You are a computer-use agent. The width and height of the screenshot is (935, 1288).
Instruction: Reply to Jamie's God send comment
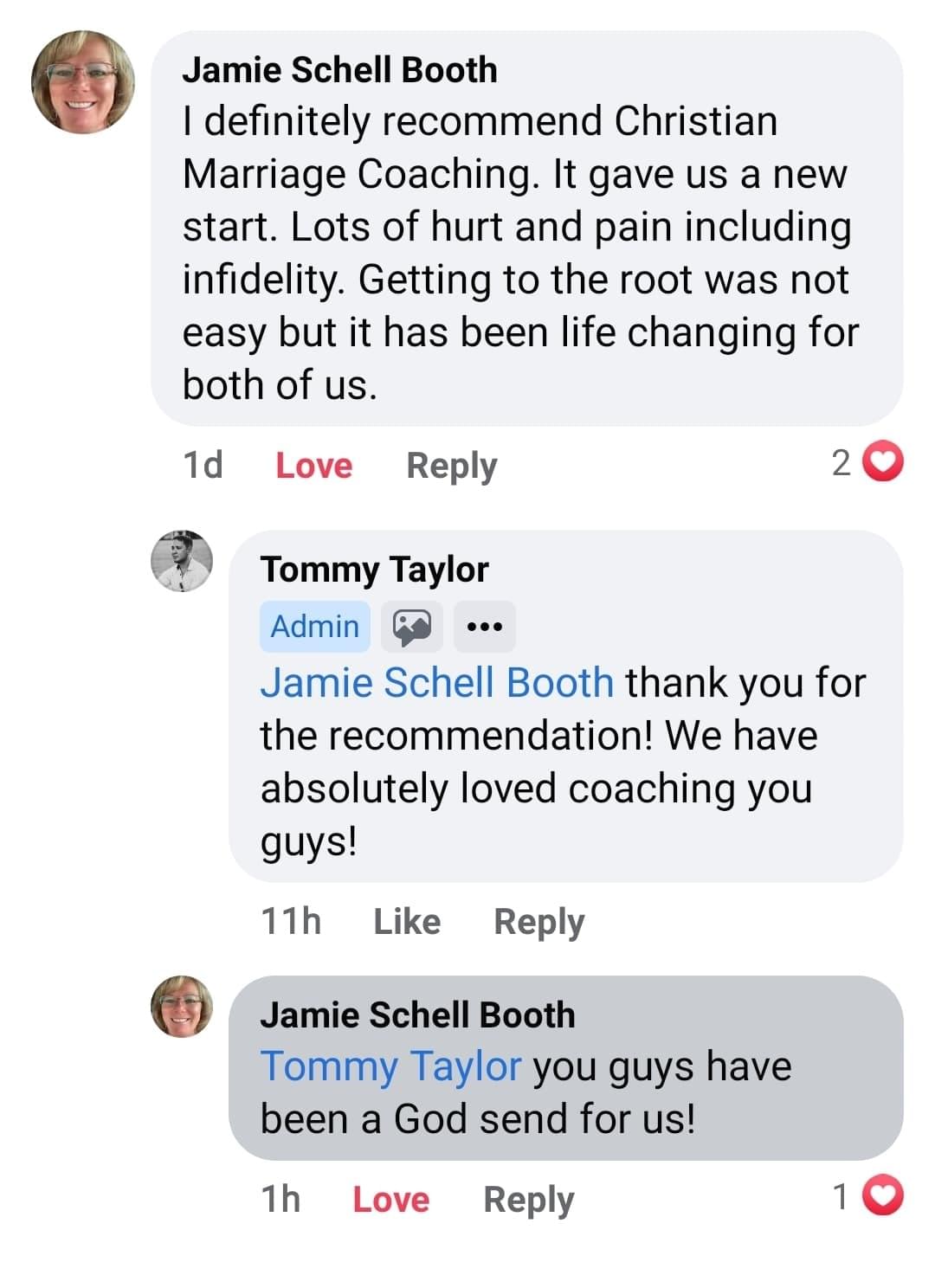[528, 1200]
